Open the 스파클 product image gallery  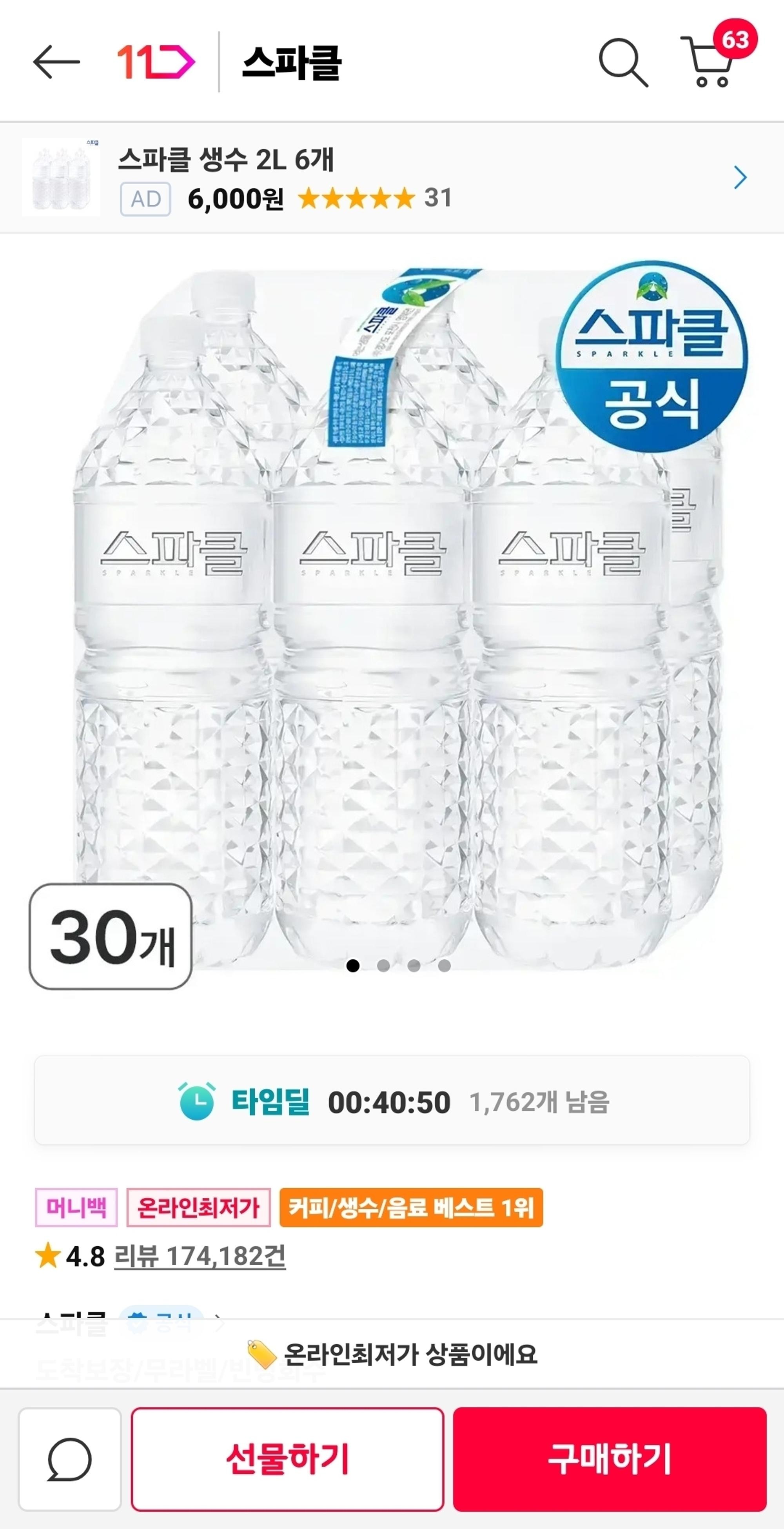pyautogui.click(x=392, y=617)
